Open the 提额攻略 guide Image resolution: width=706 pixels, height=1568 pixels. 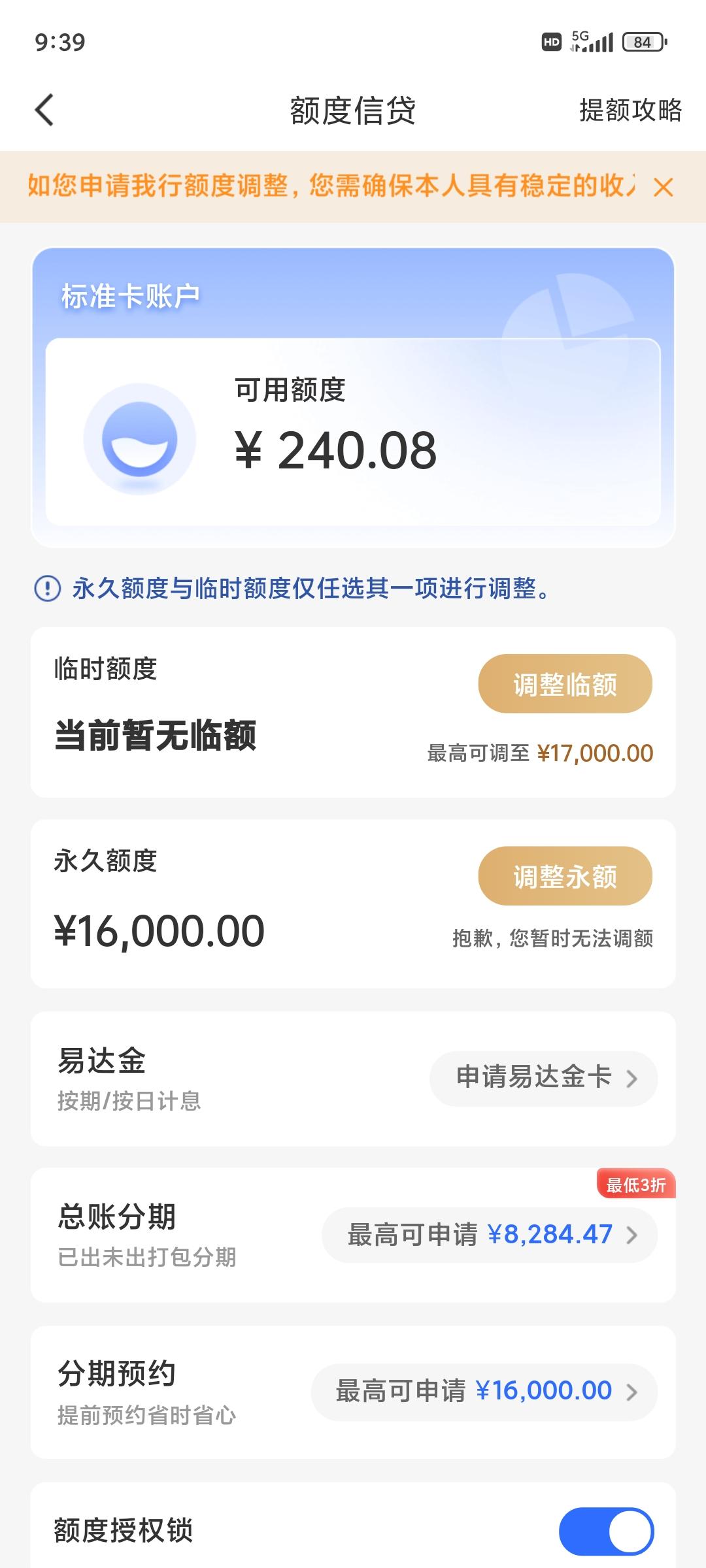[x=630, y=110]
